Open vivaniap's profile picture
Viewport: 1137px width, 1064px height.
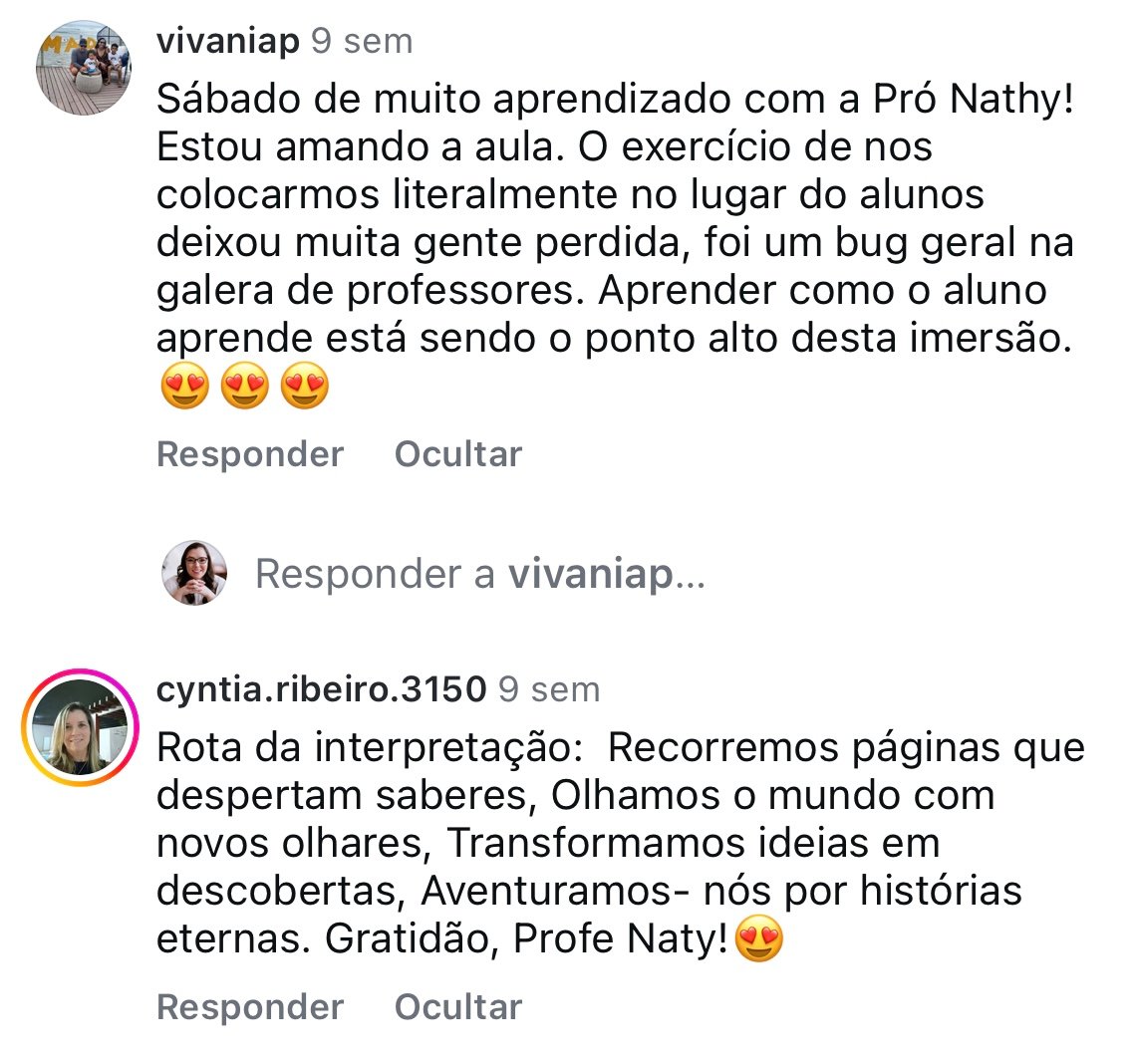(83, 67)
